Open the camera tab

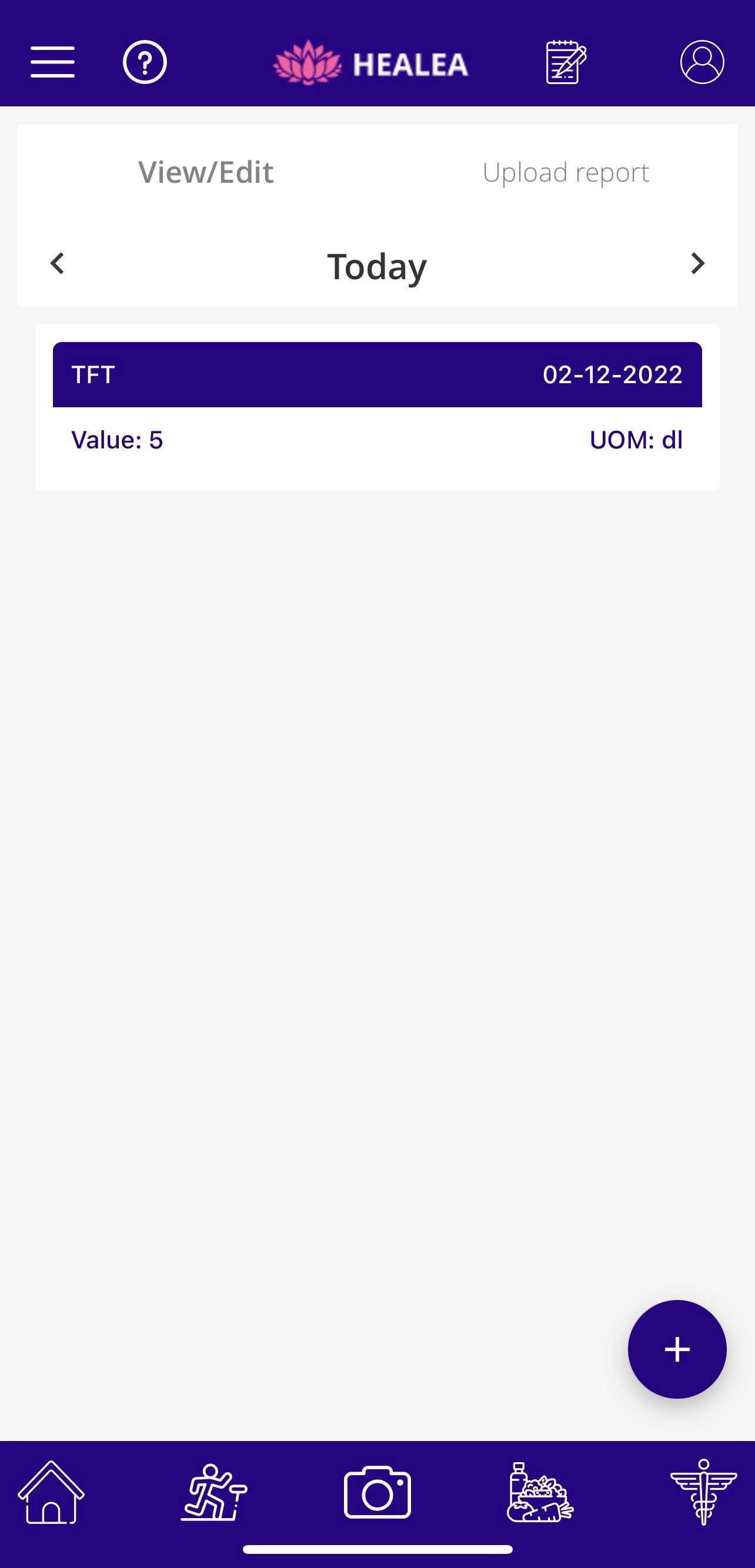377,1493
